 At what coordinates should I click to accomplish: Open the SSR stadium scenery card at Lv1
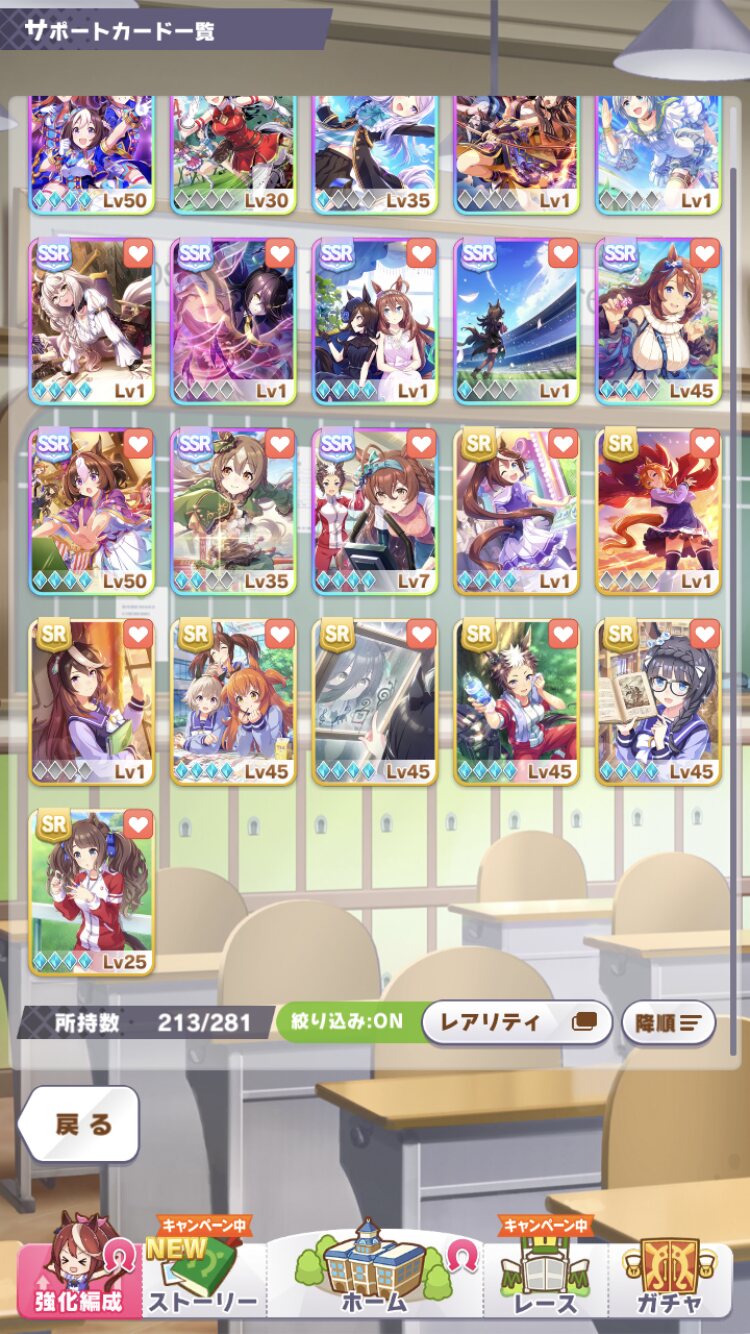[517, 321]
